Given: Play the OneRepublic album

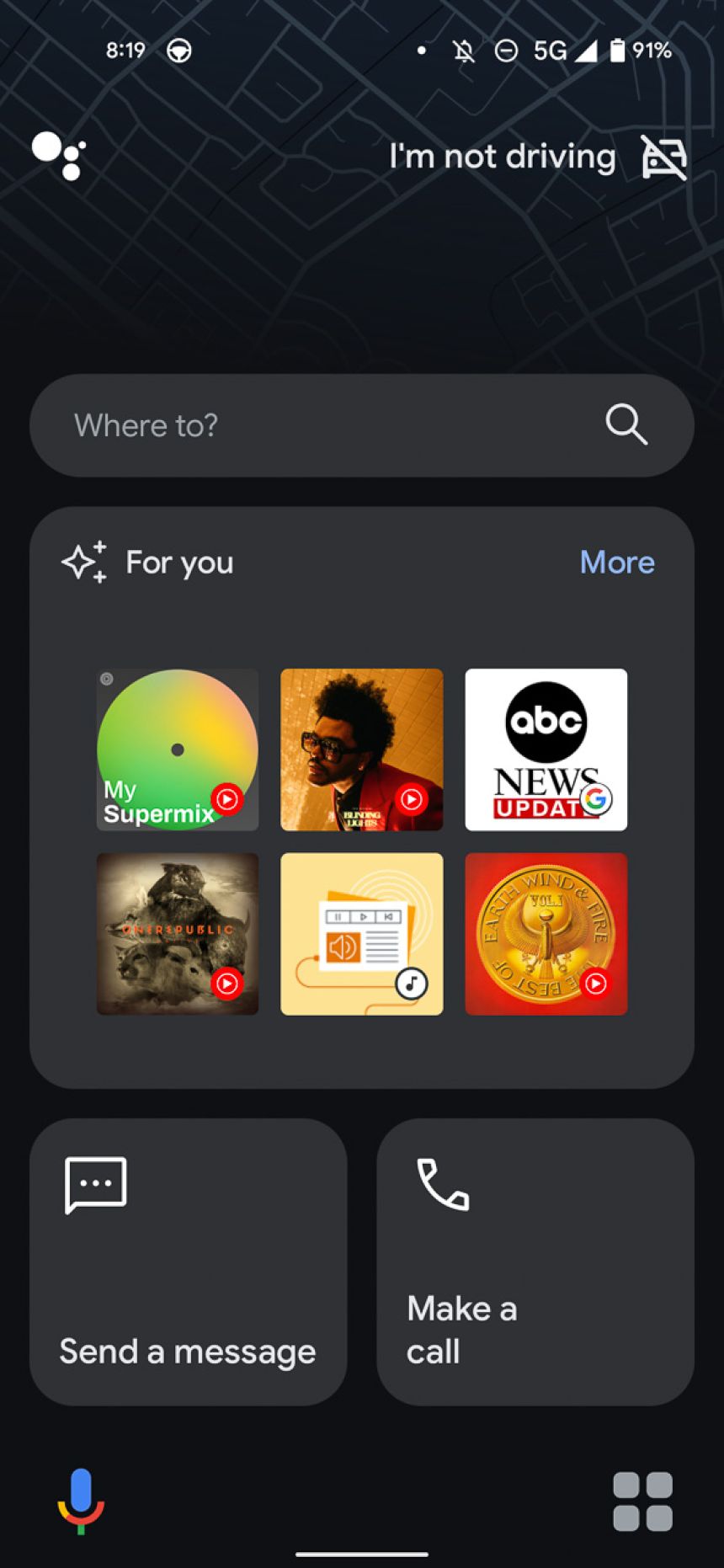Looking at the screenshot, I should (x=177, y=934).
